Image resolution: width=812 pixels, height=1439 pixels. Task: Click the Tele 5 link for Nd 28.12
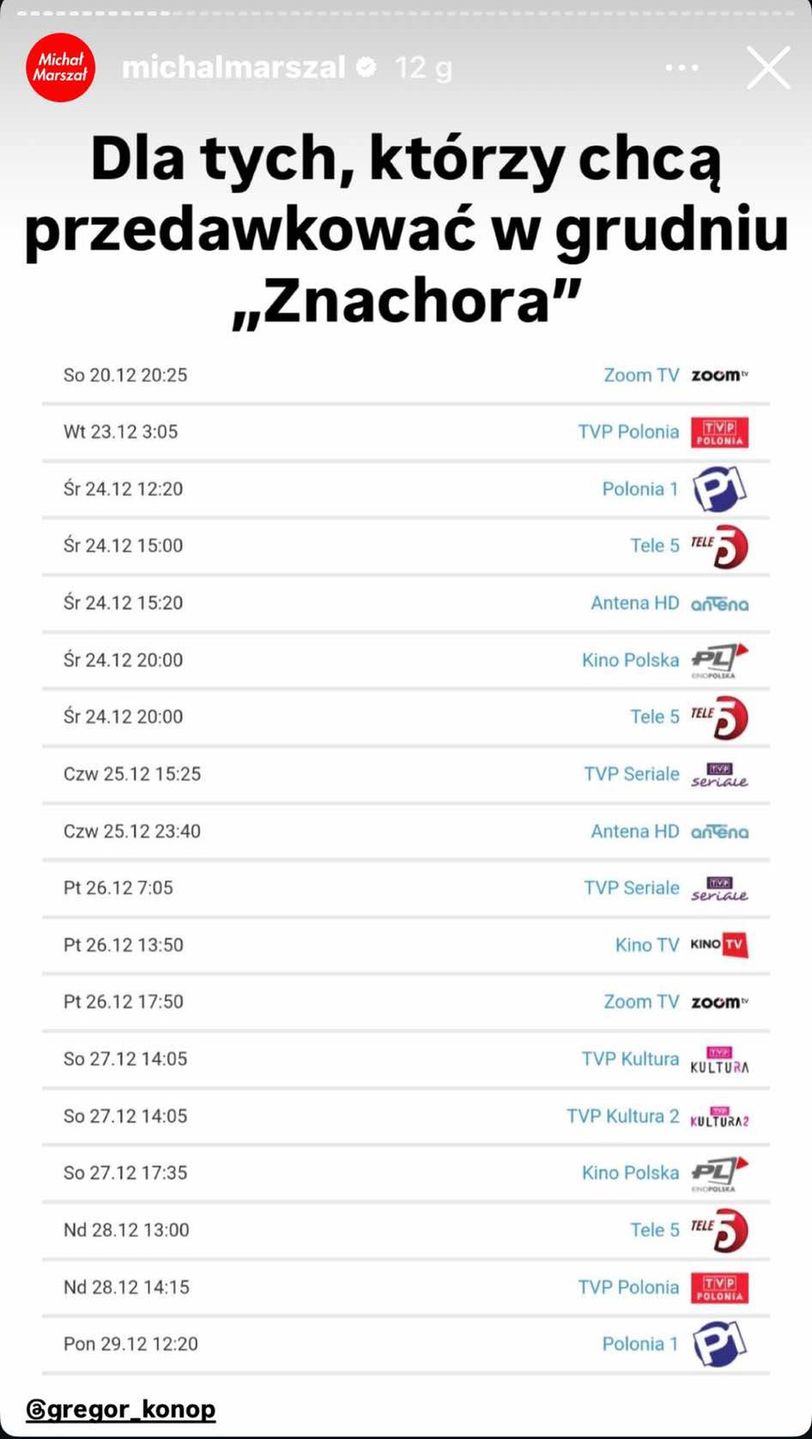(655, 1230)
